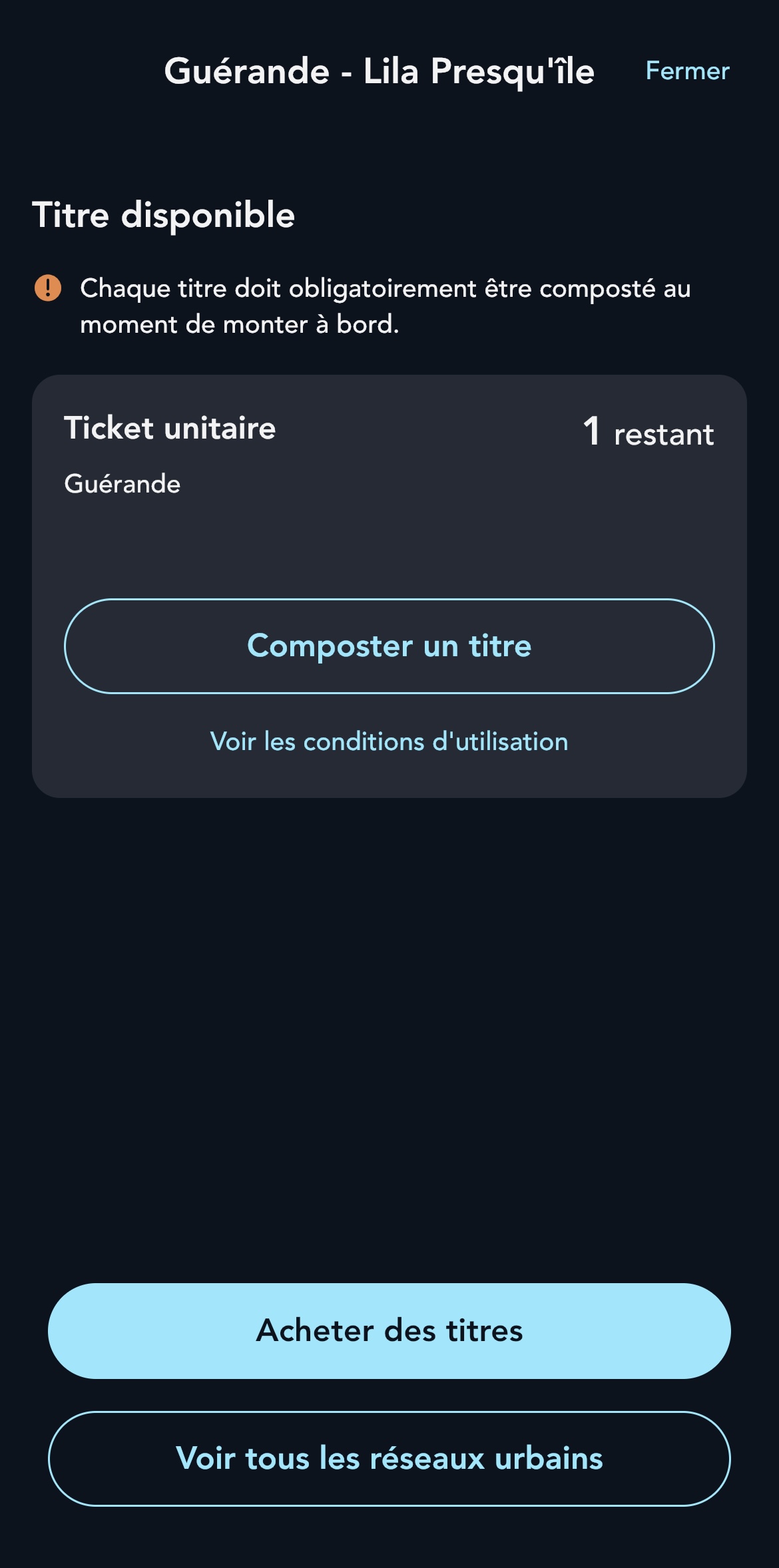Choose the light blue purchase button
The image size is (779, 1568).
389,1331
